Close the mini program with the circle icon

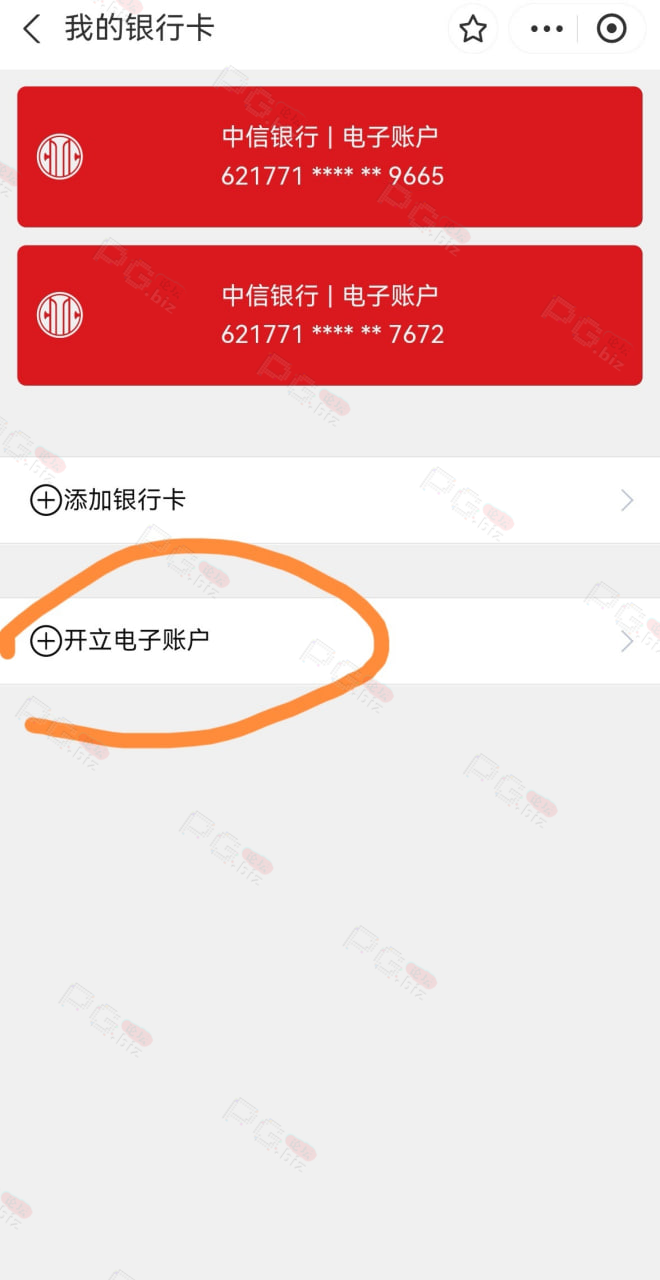pyautogui.click(x=611, y=29)
